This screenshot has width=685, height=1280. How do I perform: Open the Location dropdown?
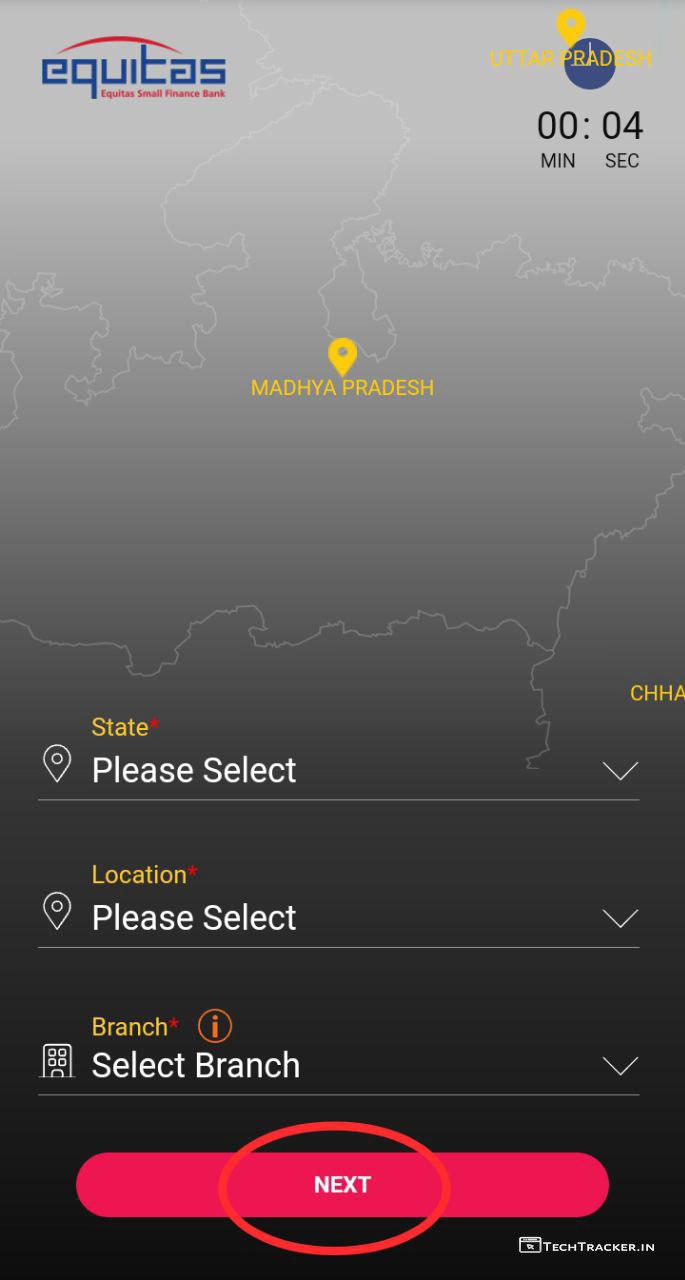pos(338,917)
